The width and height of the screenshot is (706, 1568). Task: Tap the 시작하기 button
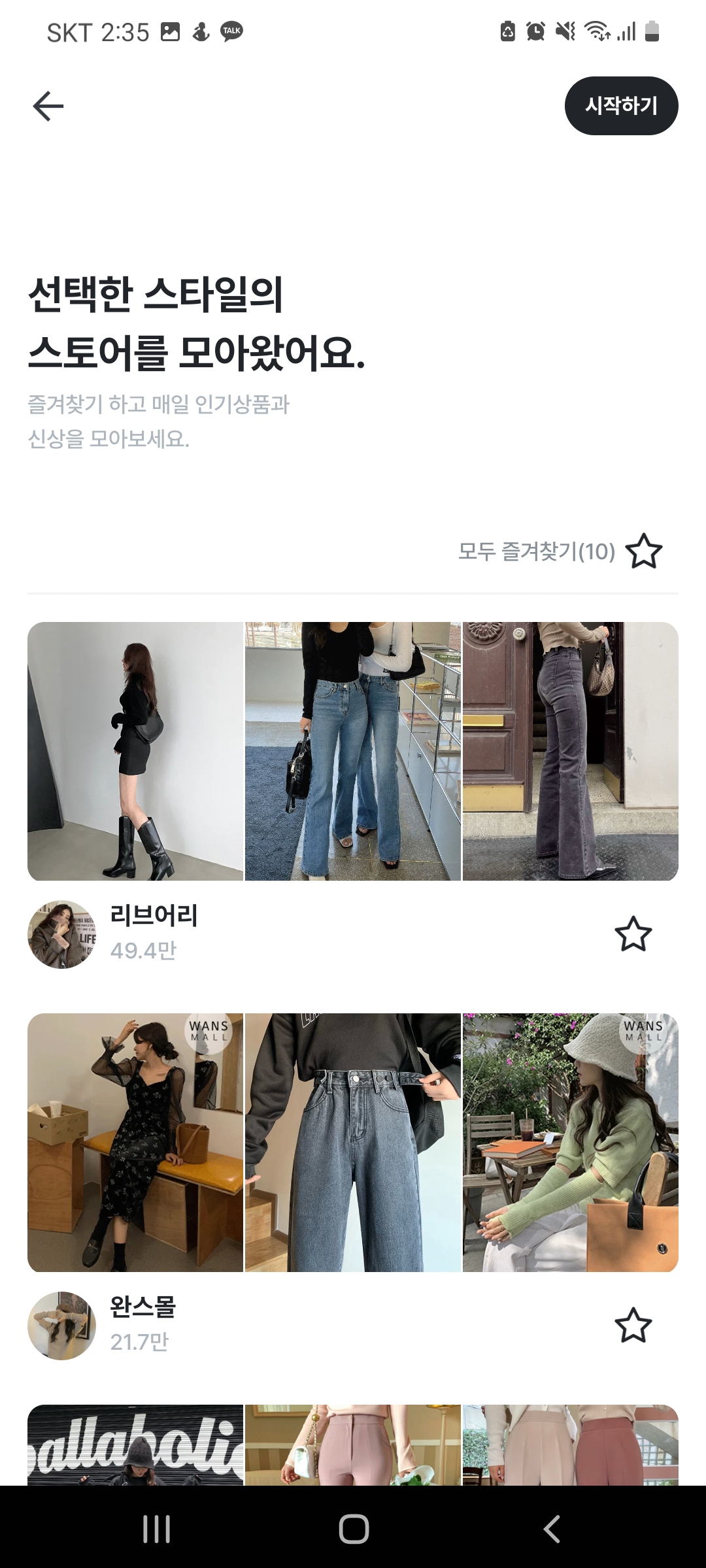[621, 106]
